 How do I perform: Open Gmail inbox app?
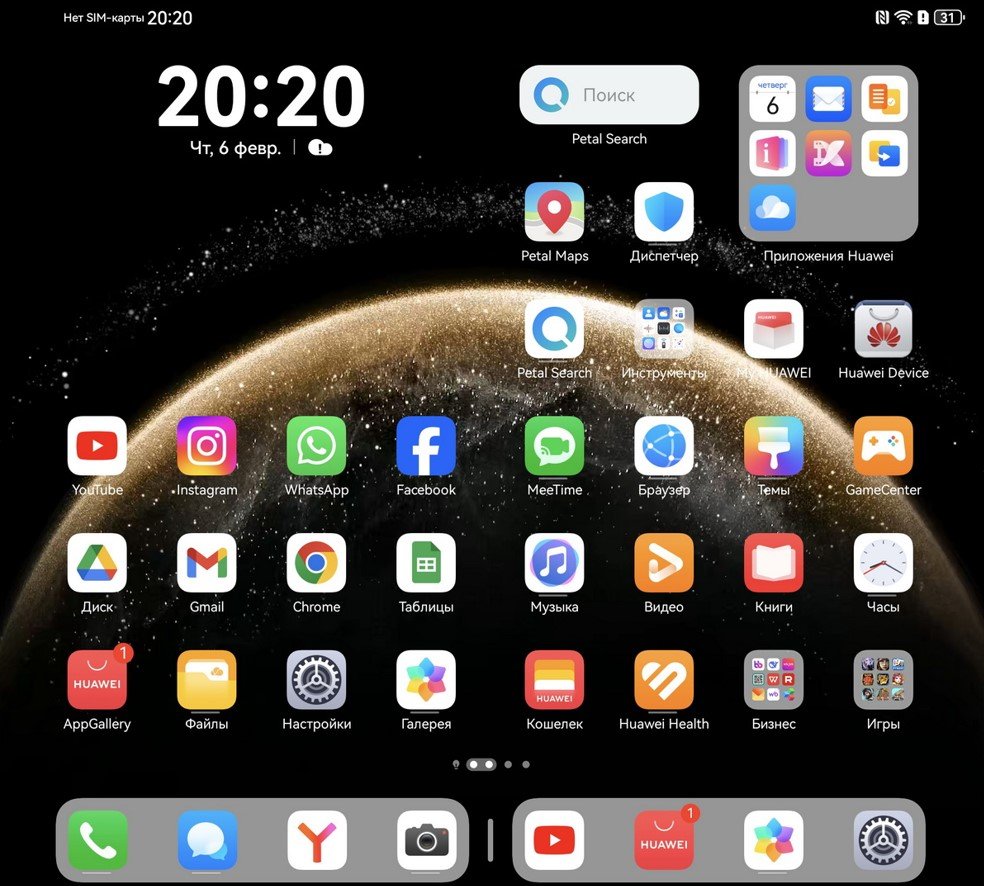[x=207, y=563]
